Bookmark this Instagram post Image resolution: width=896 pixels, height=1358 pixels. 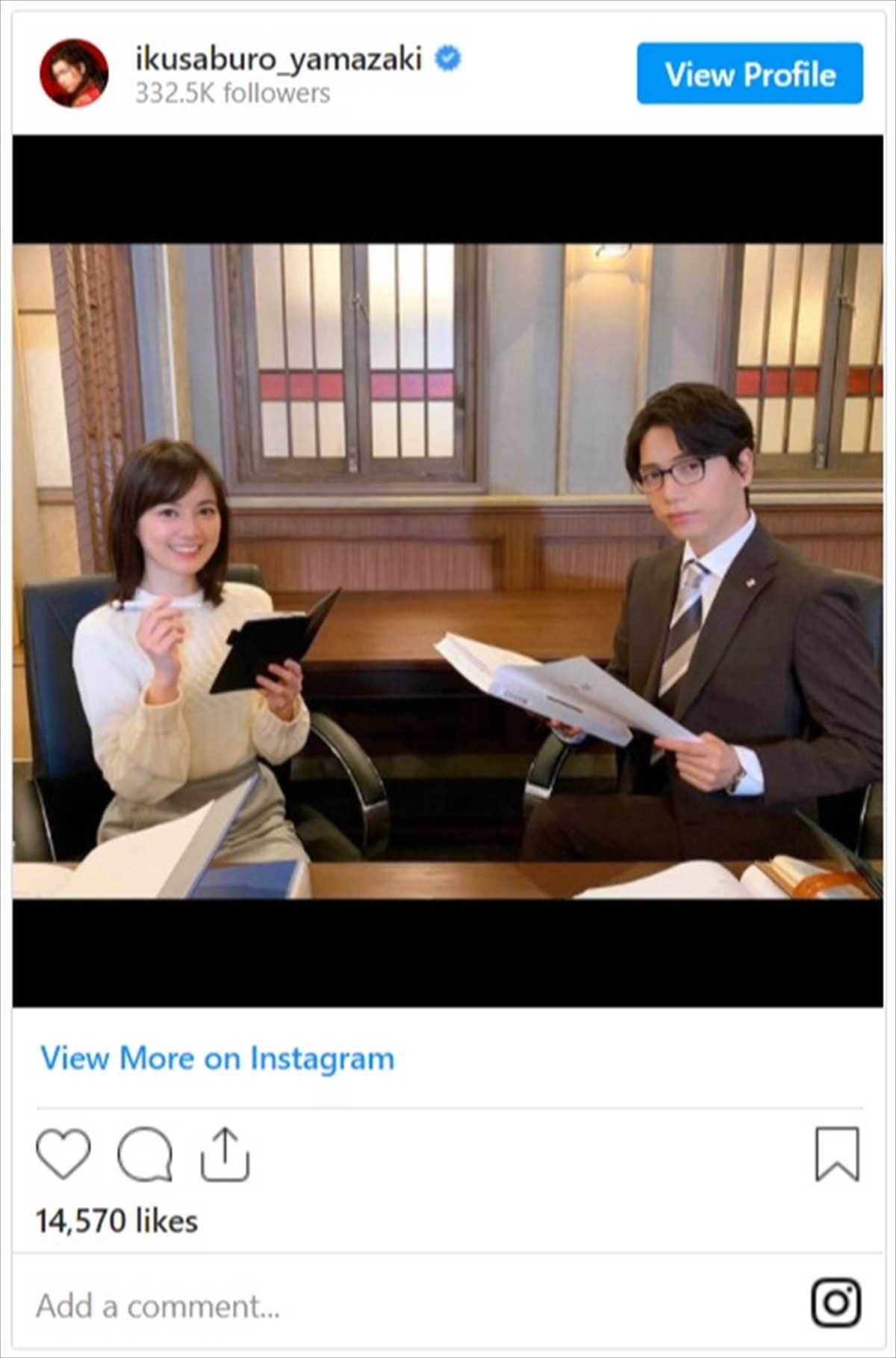pos(837,1154)
